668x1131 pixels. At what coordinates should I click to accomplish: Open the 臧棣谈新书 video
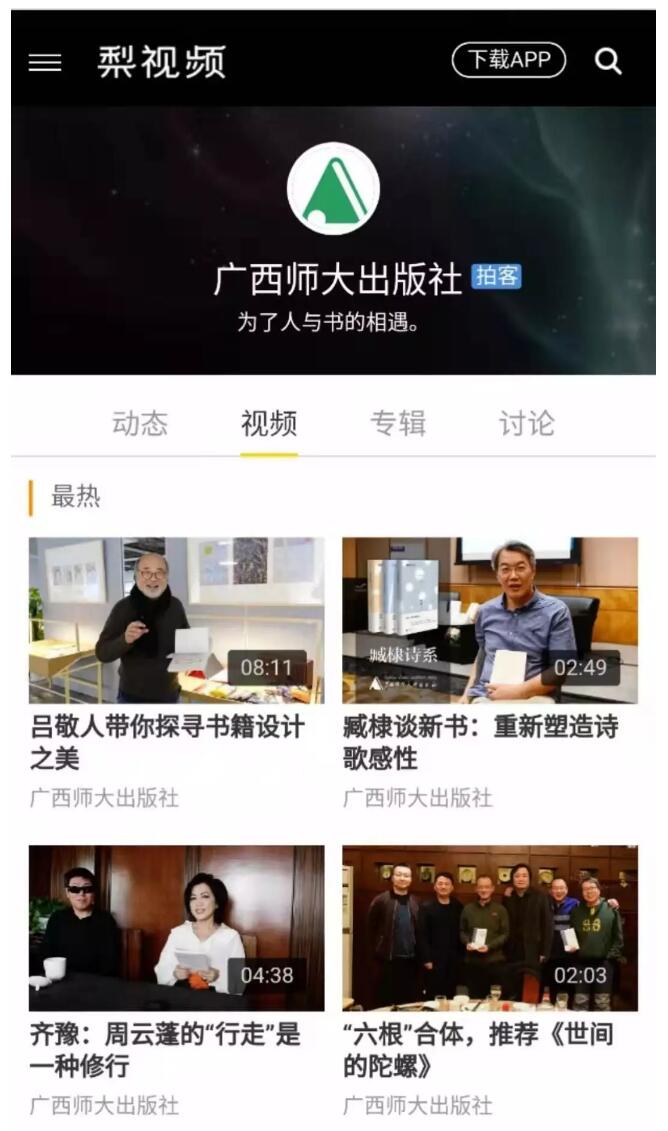490,620
